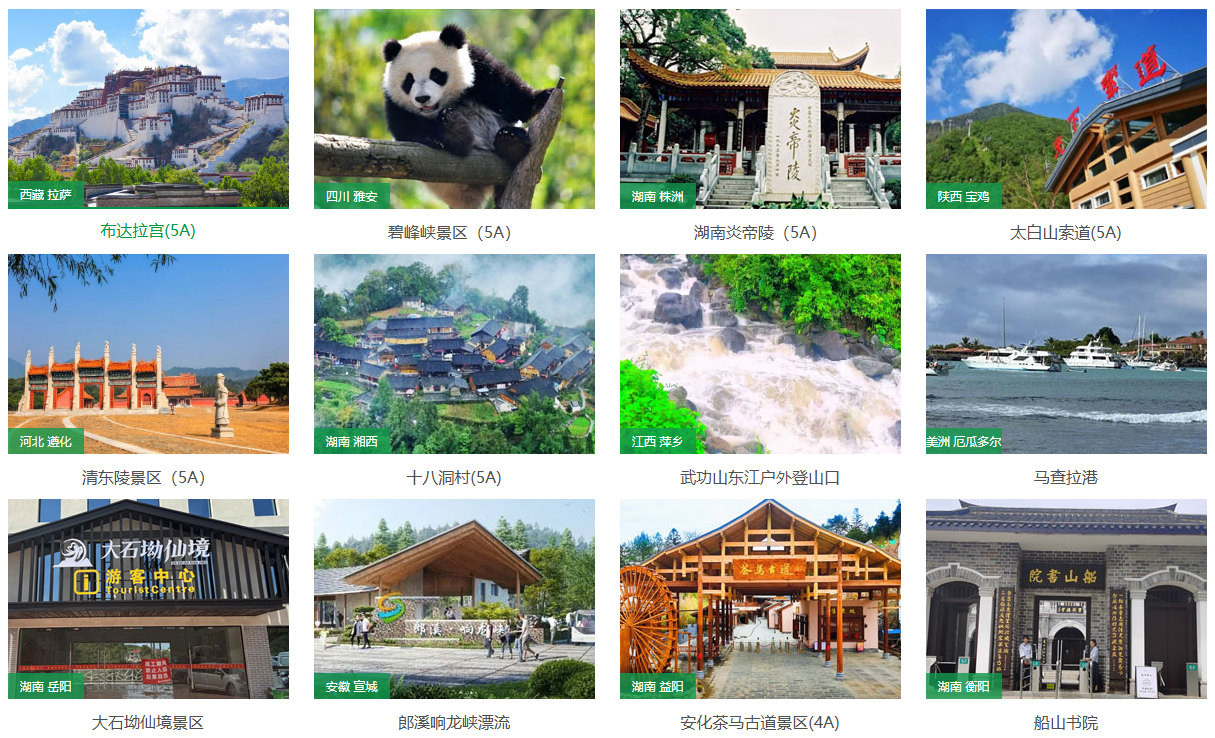The image size is (1215, 738).
Task: Open the 太白山索道(5A) card
Action: [1066, 108]
